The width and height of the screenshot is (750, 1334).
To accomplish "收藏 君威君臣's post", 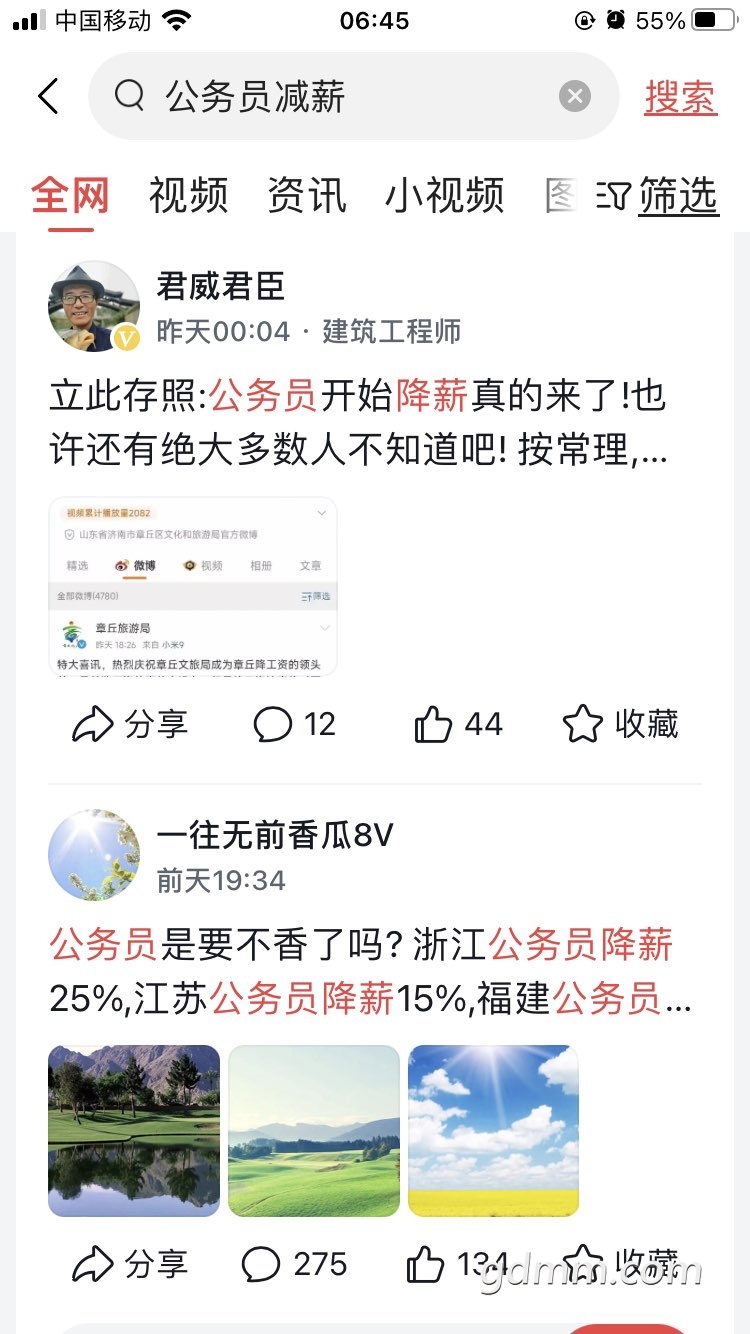I will (x=620, y=724).
